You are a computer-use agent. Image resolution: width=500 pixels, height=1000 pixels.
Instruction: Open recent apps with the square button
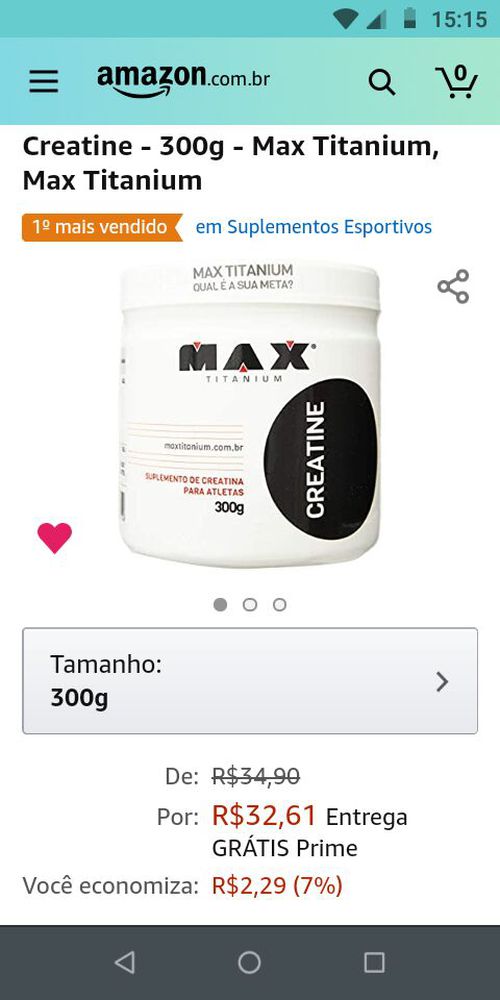point(374,962)
